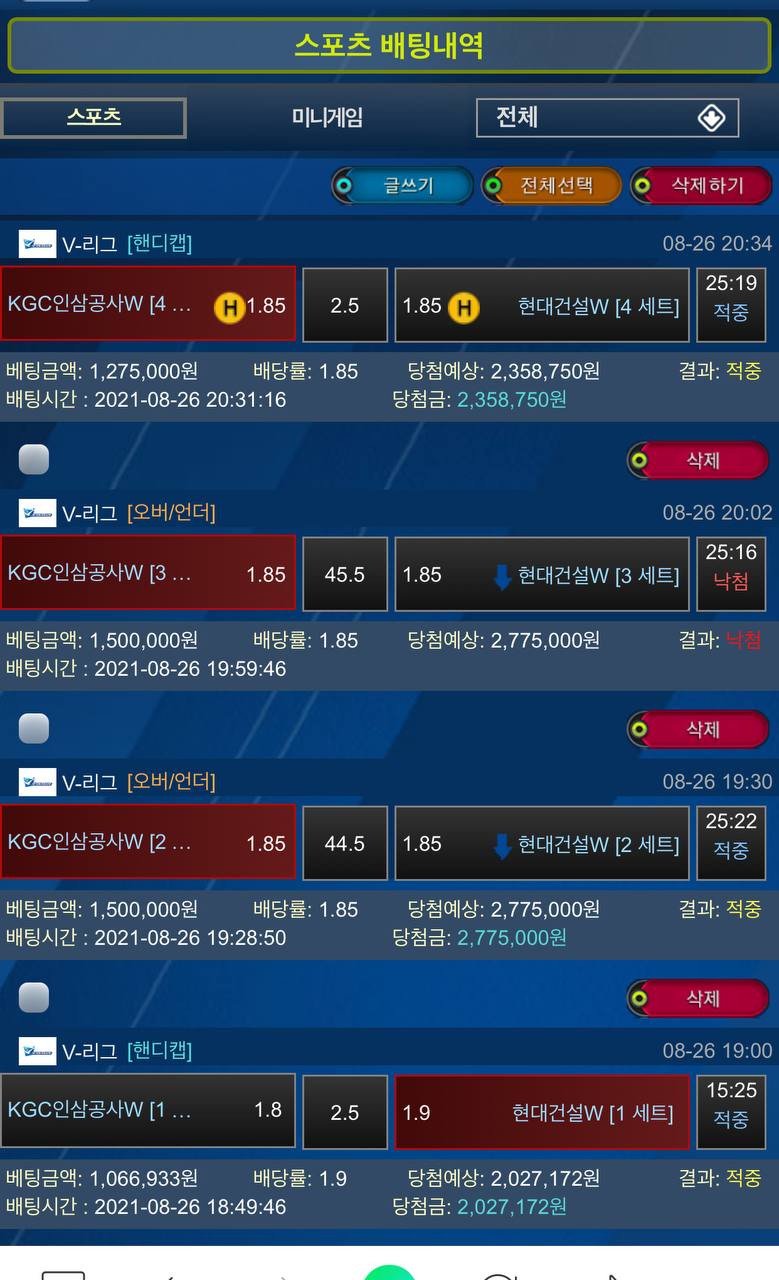This screenshot has width=779, height=1280.
Task: Switch to the 스포츠 tab
Action: coord(94,117)
